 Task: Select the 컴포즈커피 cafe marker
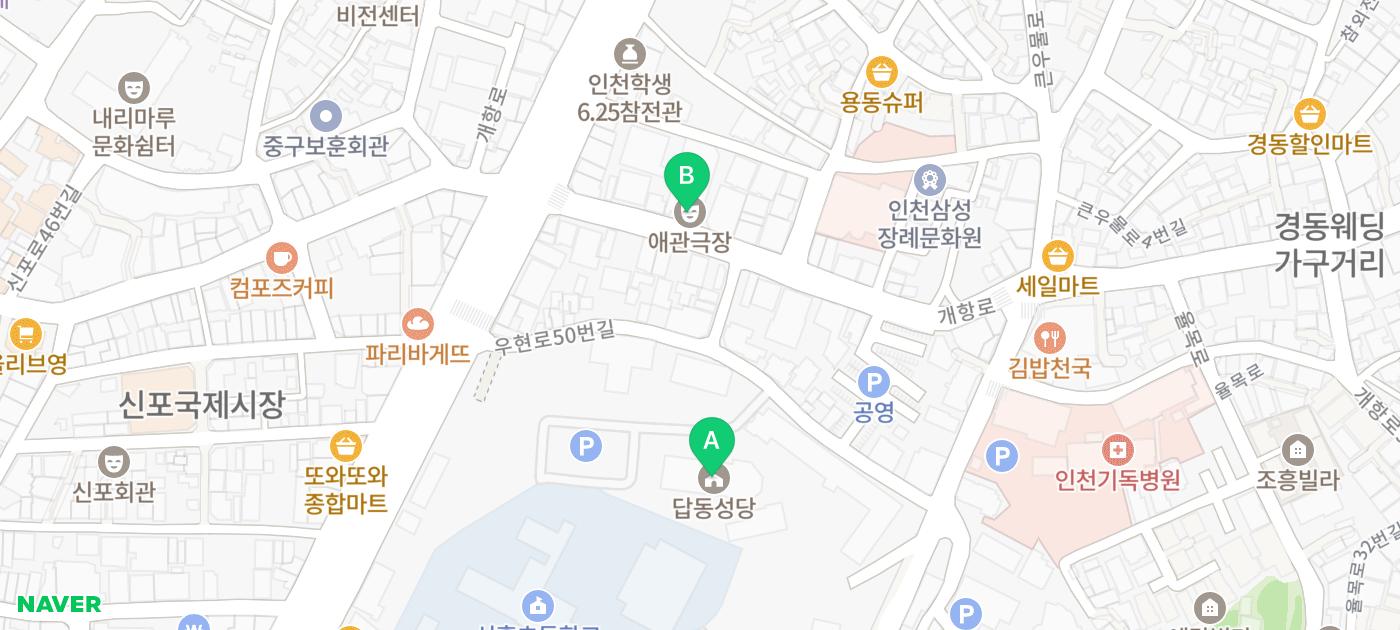tap(282, 258)
